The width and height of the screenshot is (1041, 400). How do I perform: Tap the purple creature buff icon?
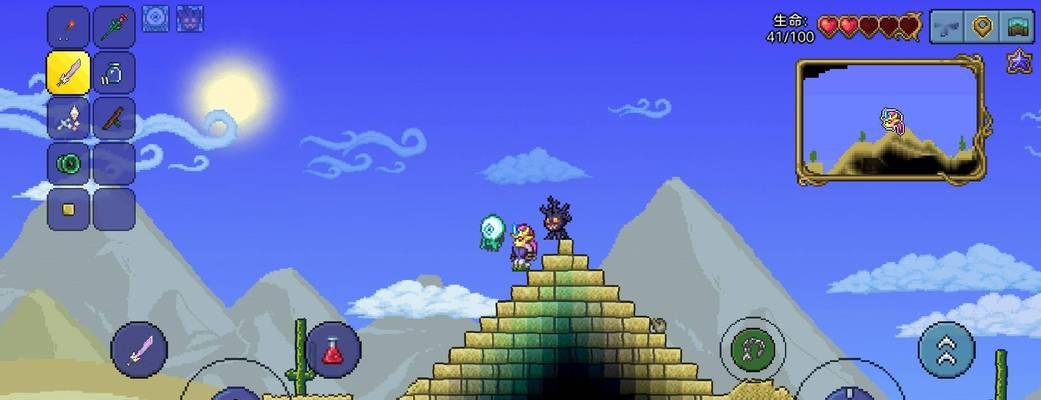click(x=189, y=18)
